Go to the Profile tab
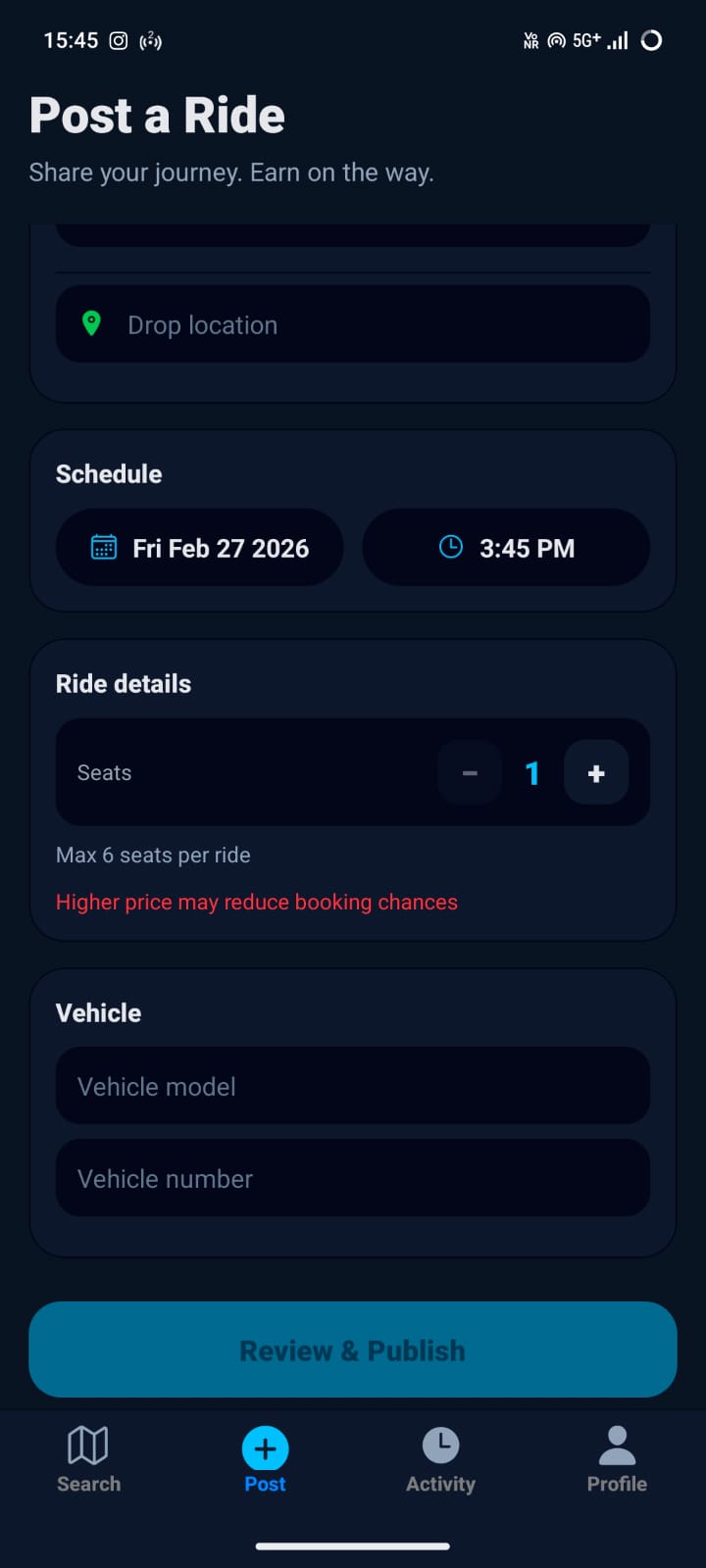The image size is (706, 1568). tap(617, 1458)
